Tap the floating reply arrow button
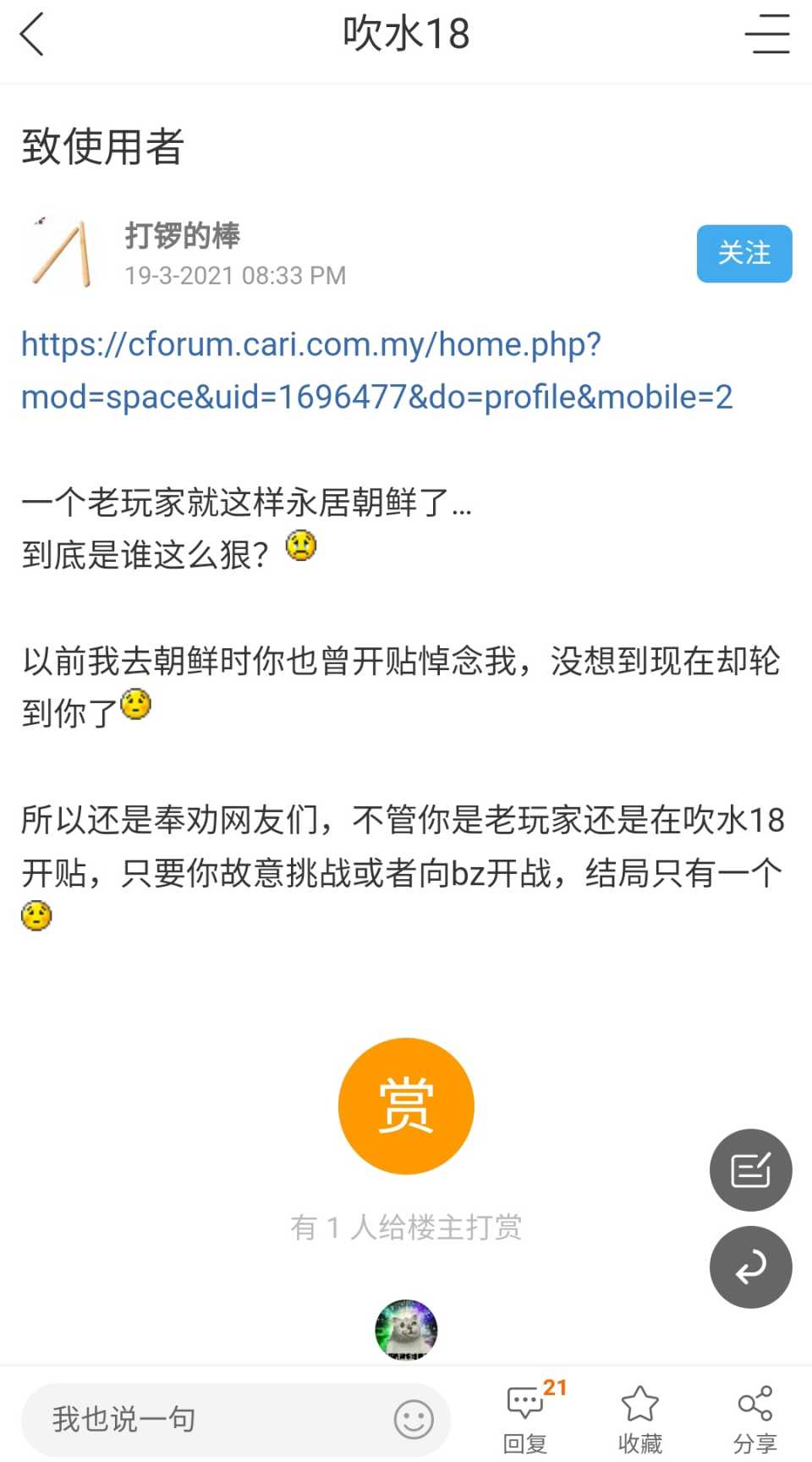Image resolution: width=812 pixels, height=1462 pixels. click(750, 1267)
